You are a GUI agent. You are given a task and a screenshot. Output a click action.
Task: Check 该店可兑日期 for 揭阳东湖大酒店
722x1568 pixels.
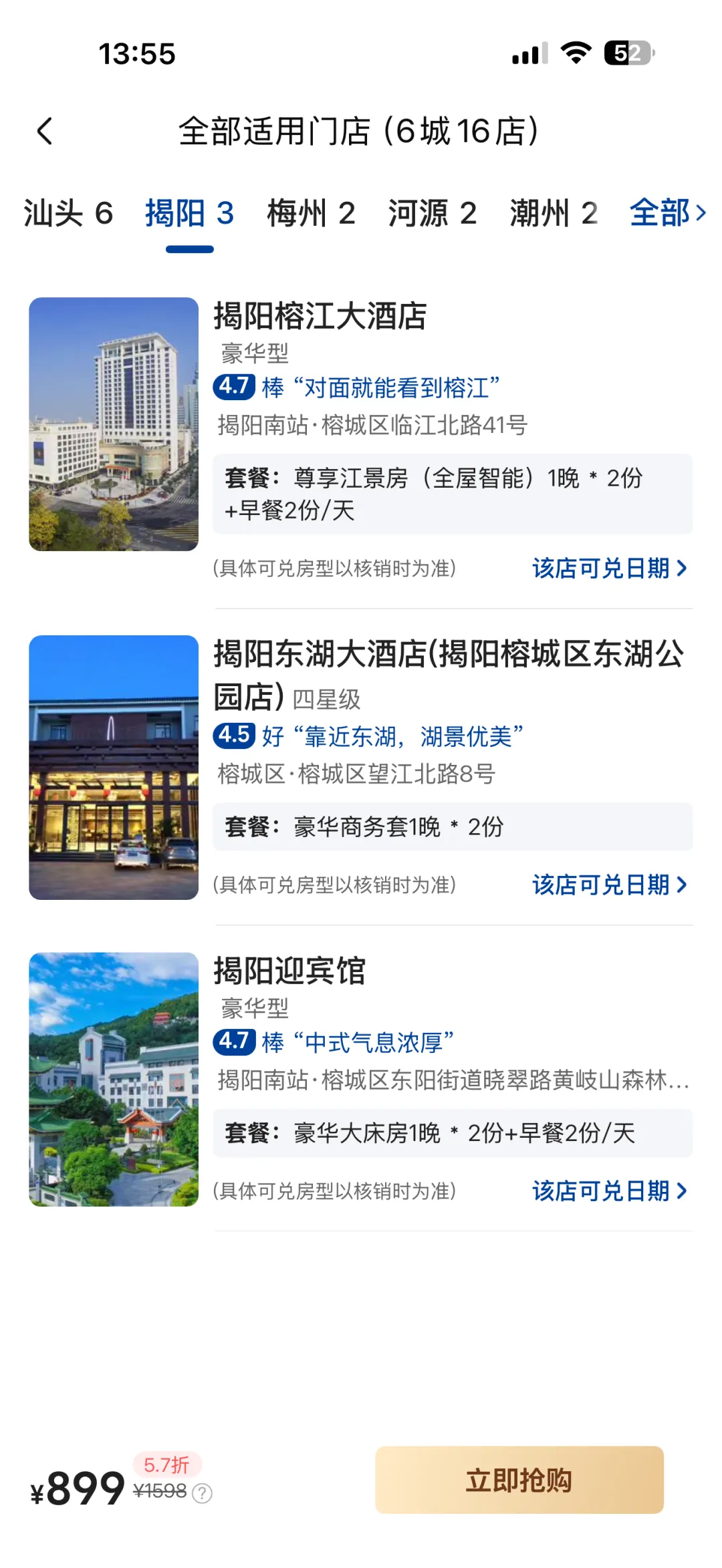click(609, 885)
